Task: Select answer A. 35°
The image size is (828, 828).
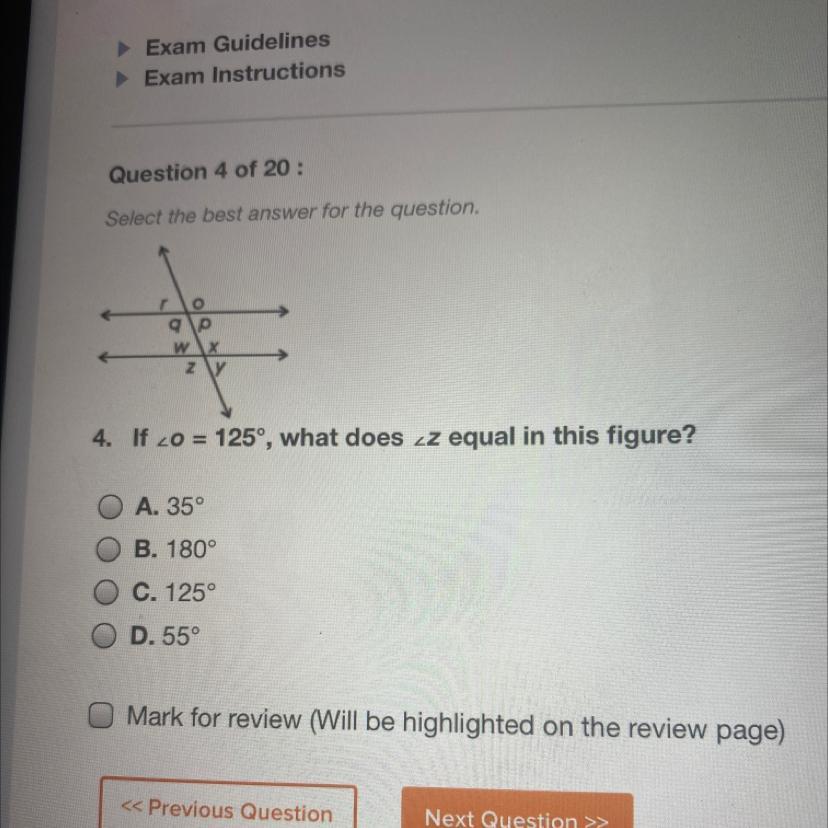Action: tap(110, 508)
